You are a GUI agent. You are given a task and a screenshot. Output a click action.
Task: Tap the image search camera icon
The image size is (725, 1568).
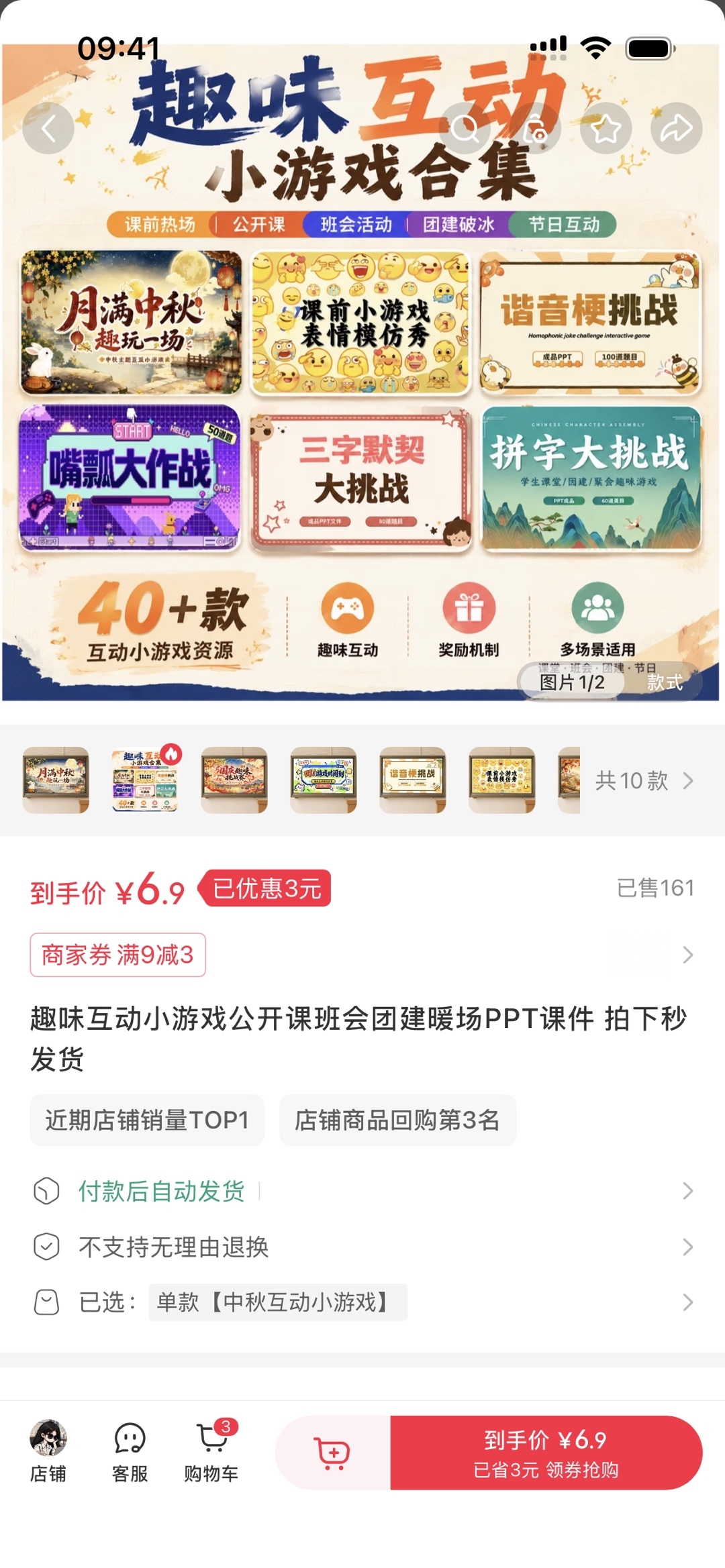coord(535,128)
